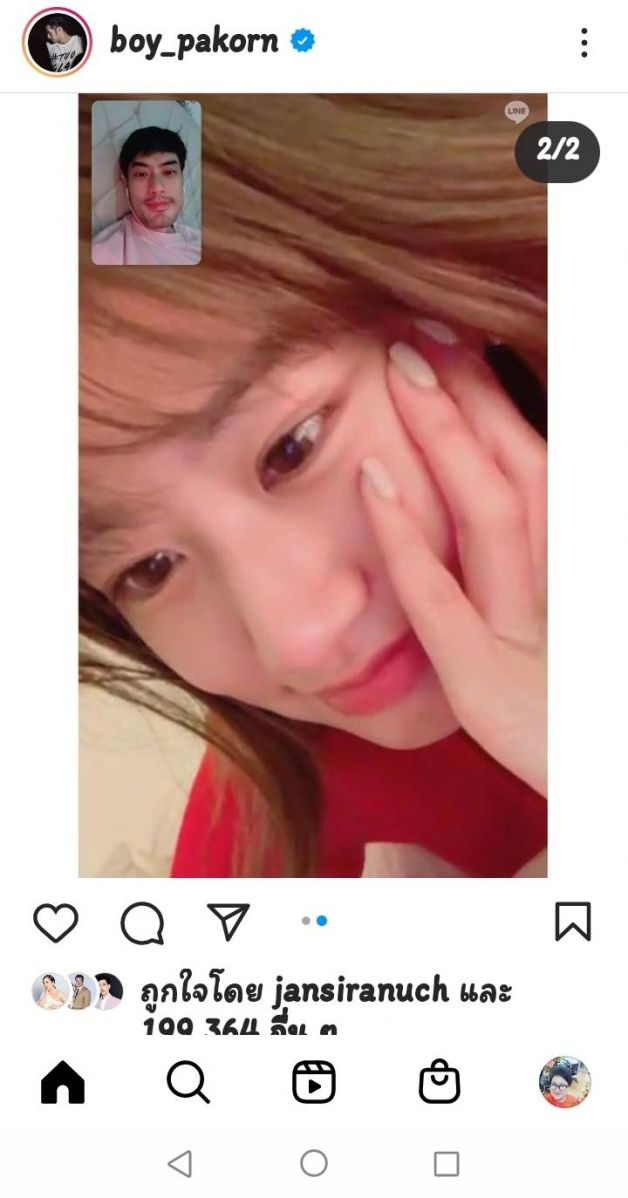The image size is (628, 1198).
Task: Open the Shop tab
Action: tap(439, 1083)
